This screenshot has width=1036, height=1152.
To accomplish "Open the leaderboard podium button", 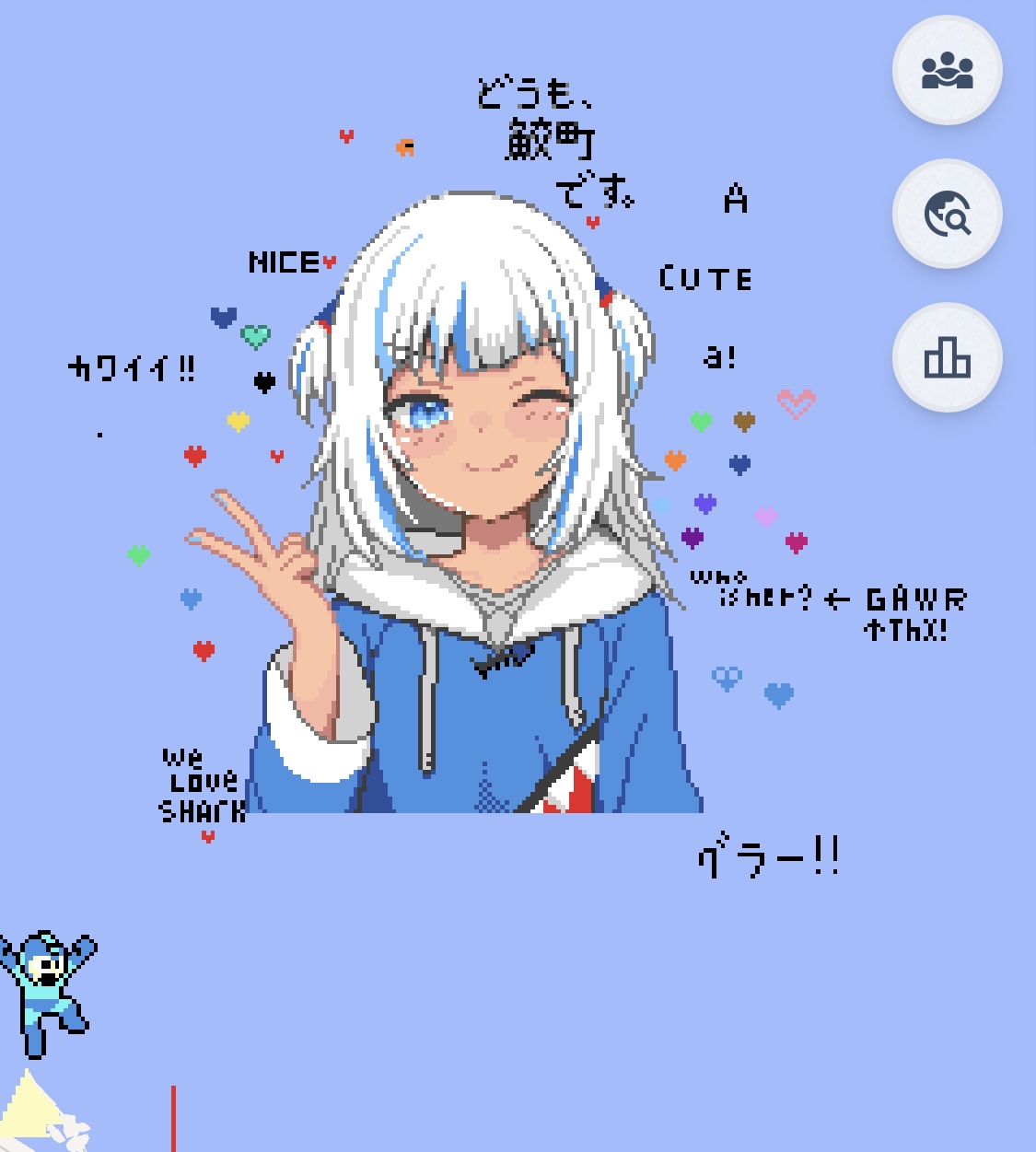I will click(947, 357).
